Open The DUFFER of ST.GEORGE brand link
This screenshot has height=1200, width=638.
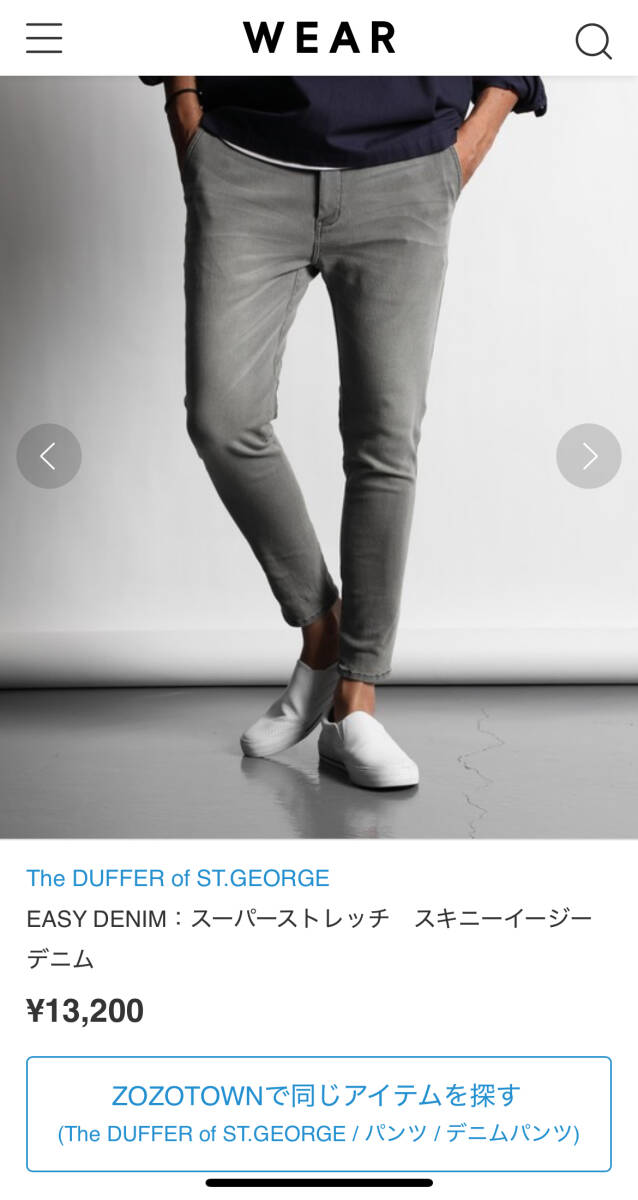coord(178,878)
